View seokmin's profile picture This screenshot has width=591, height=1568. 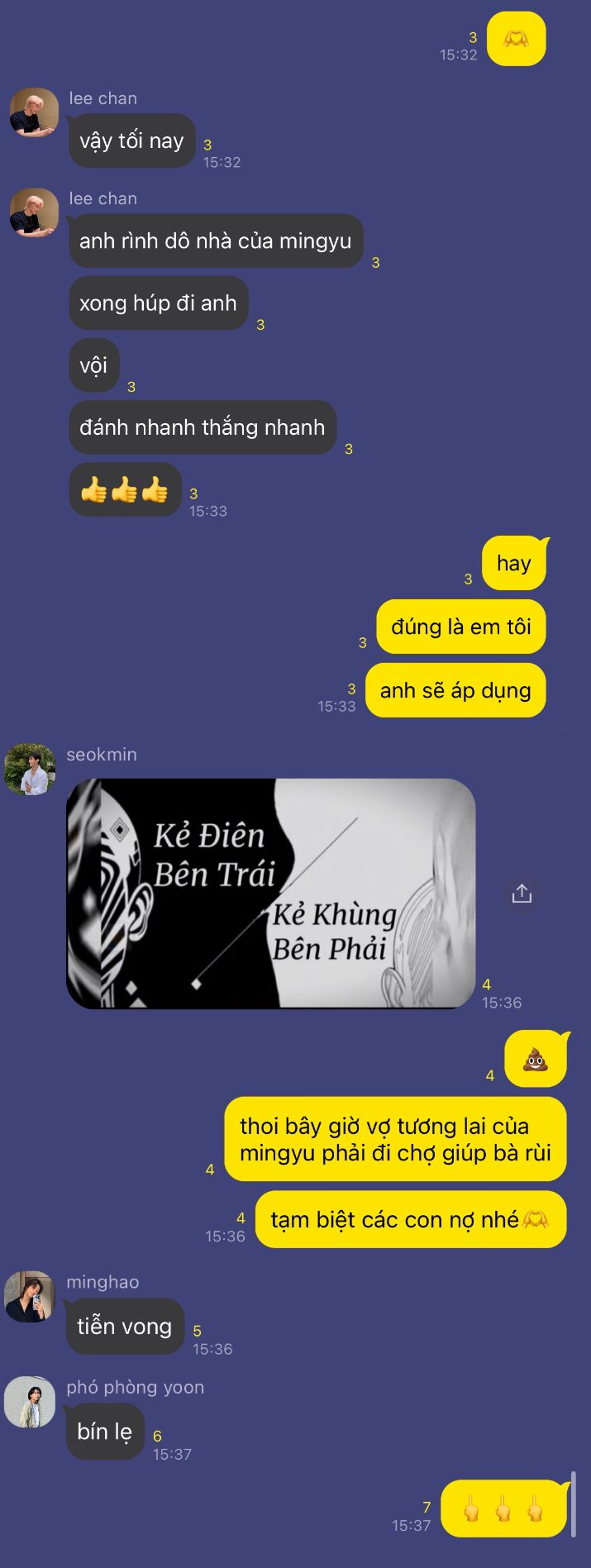[x=31, y=769]
